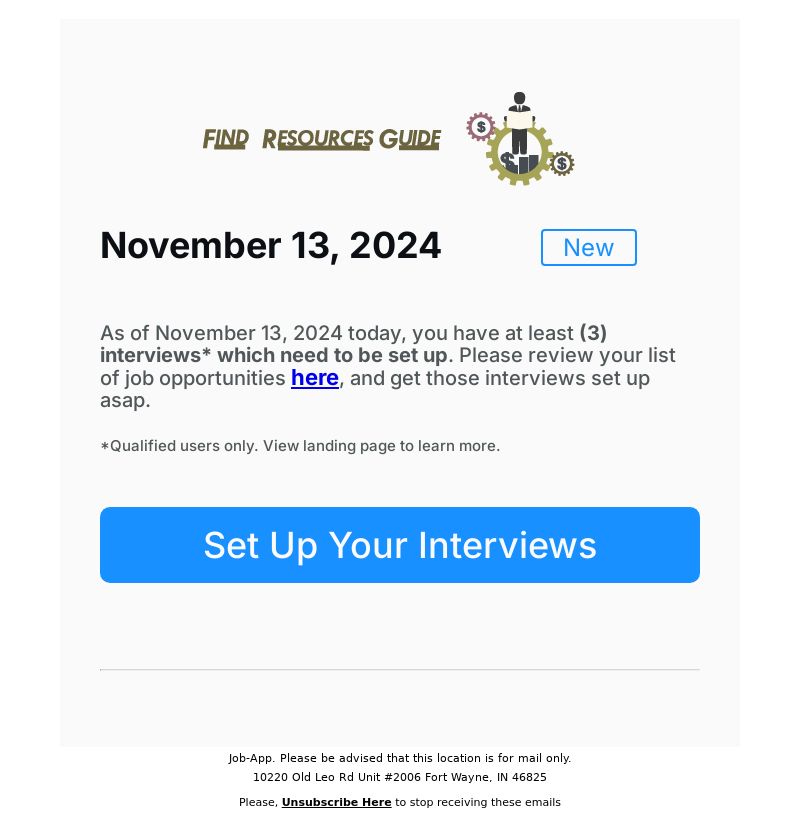The width and height of the screenshot is (800, 820).
Task: Tap the Set Up Your Interviews button
Action: [x=400, y=545]
